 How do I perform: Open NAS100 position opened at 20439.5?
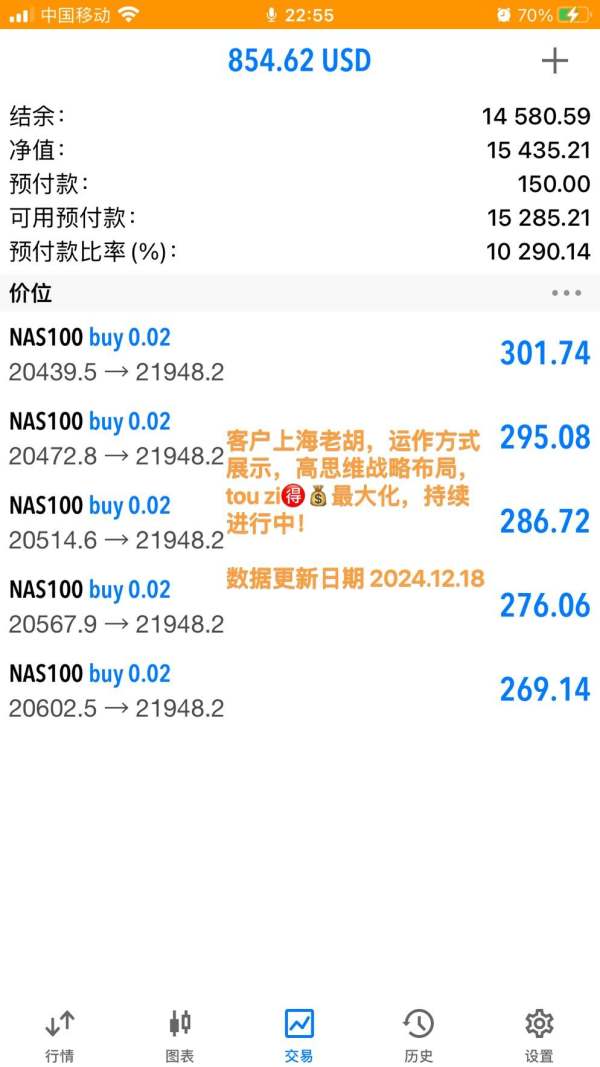[300, 355]
